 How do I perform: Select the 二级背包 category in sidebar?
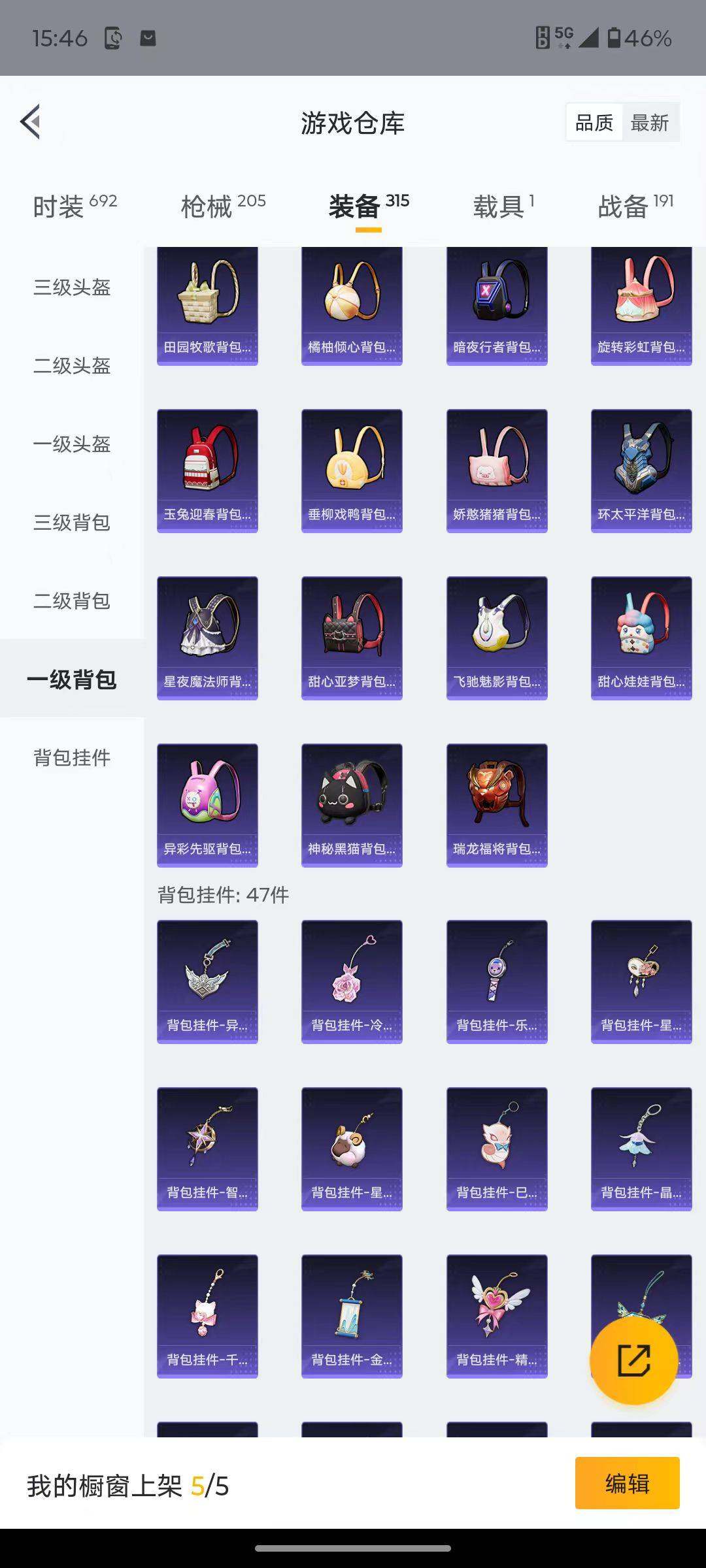(72, 602)
